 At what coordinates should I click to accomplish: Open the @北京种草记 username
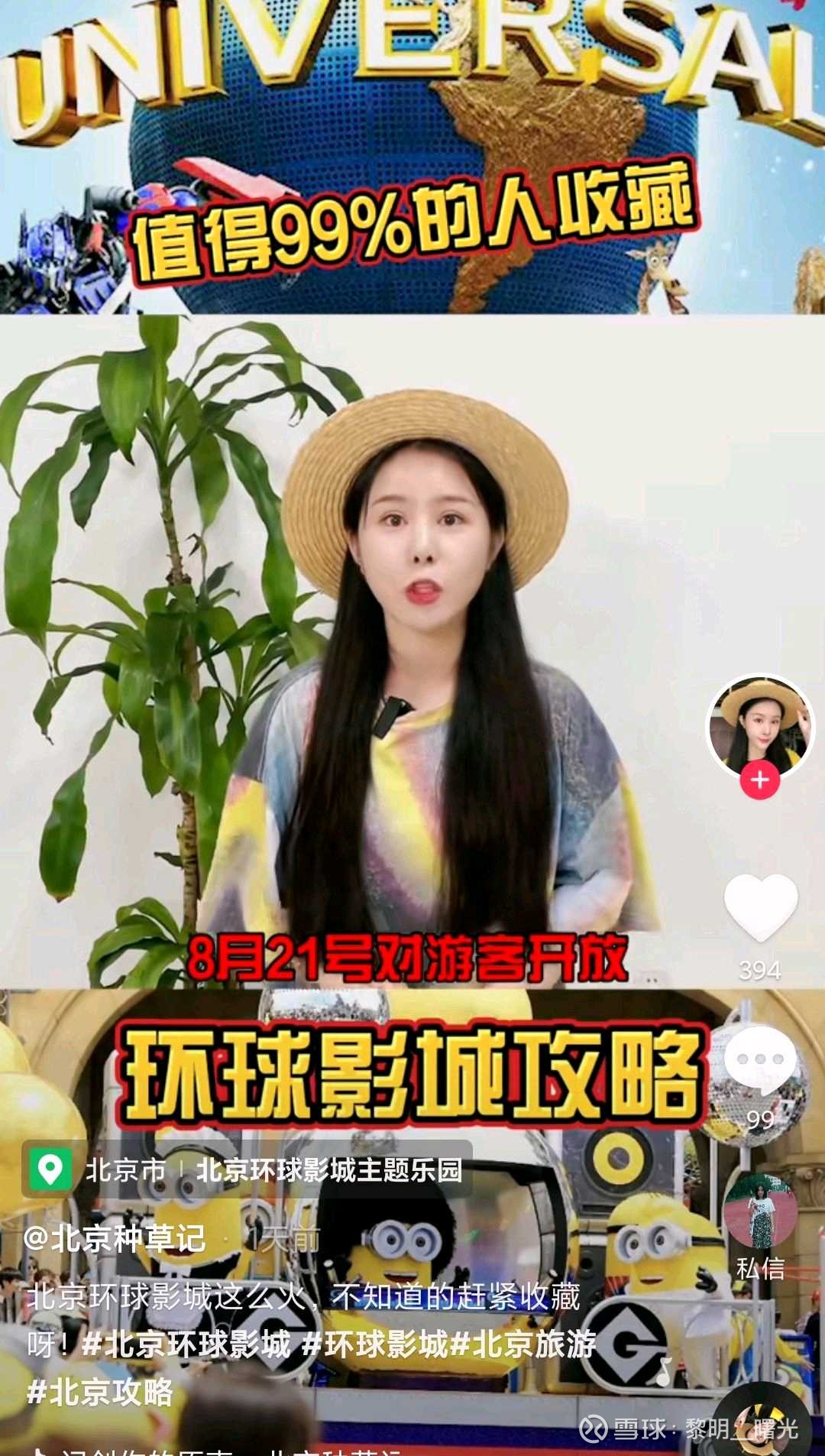115,1238
